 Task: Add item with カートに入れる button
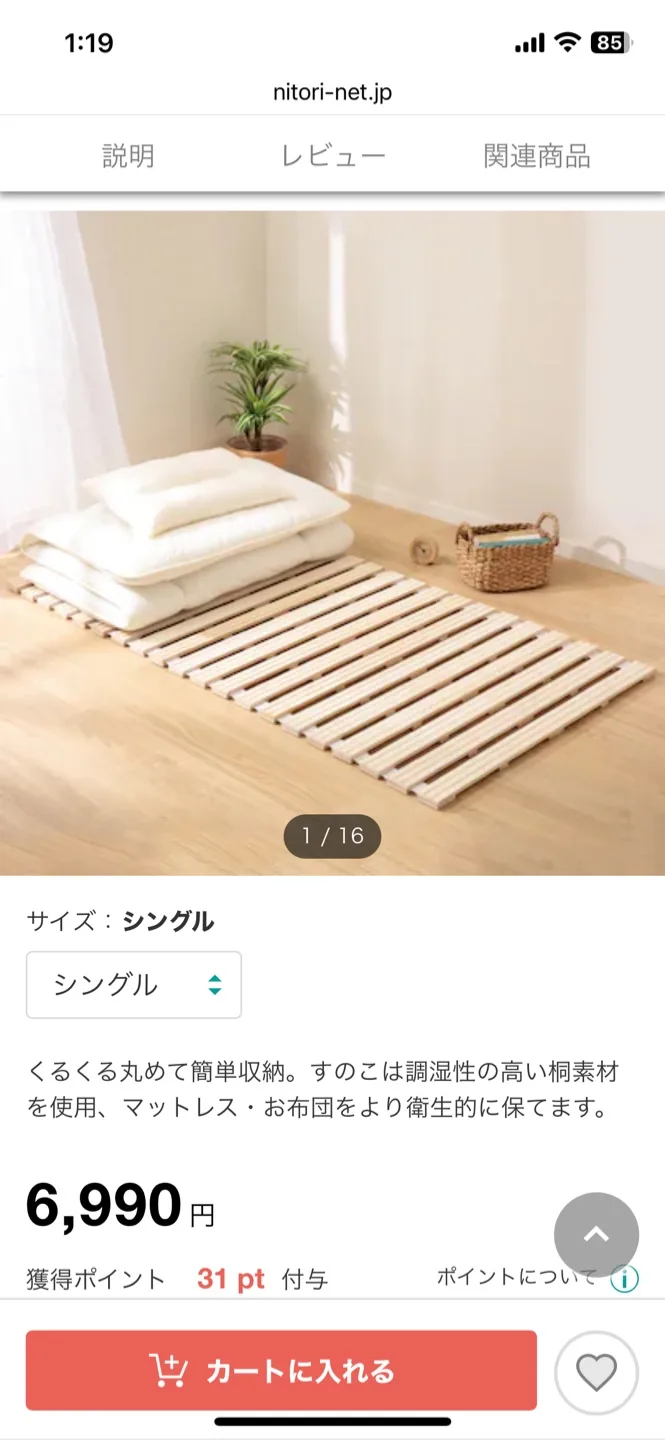click(281, 1371)
